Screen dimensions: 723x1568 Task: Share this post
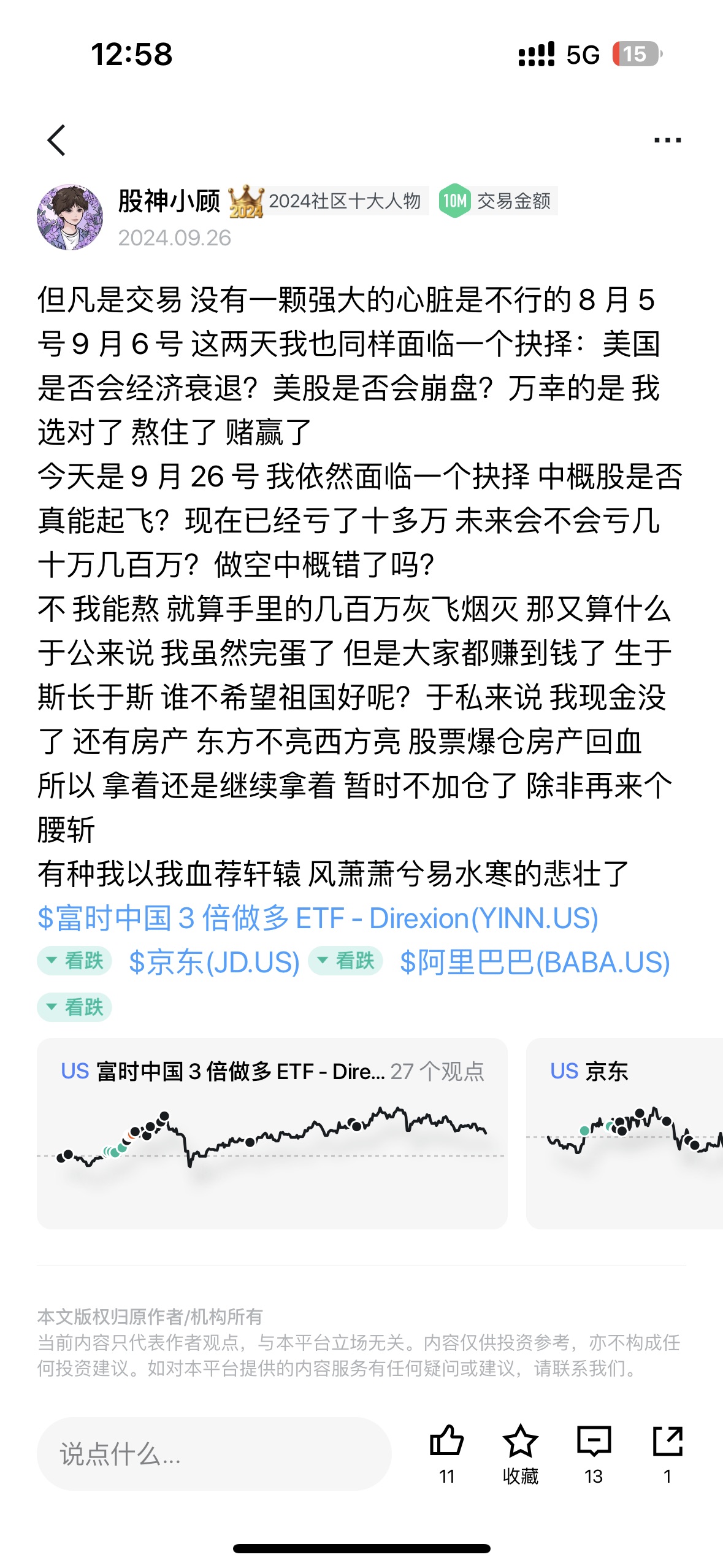[667, 1441]
